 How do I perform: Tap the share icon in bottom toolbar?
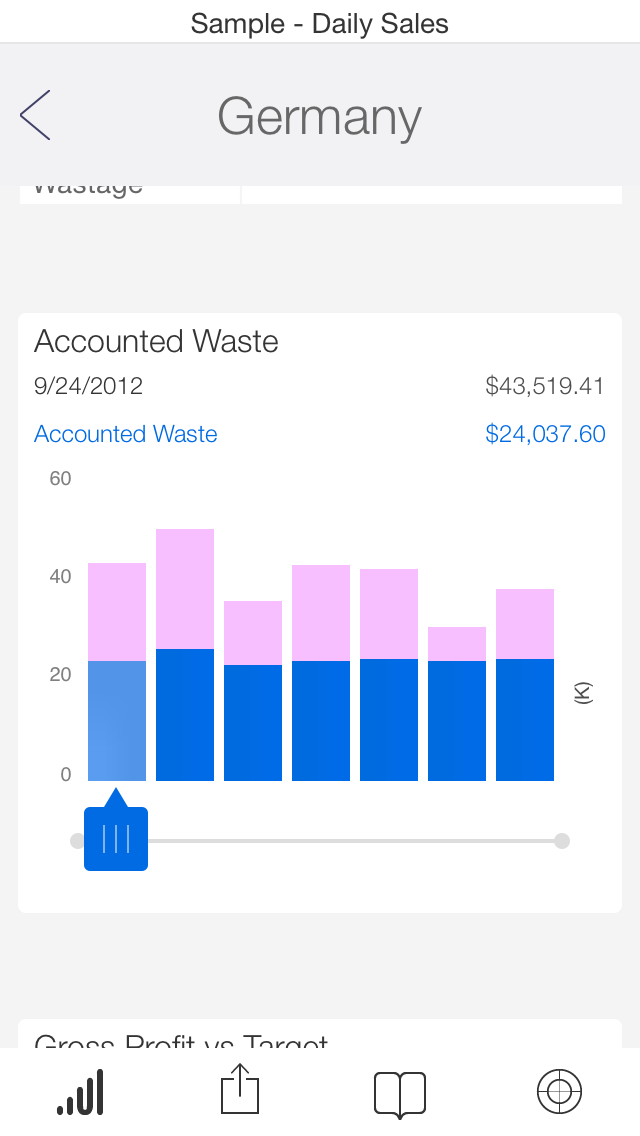(240, 1088)
